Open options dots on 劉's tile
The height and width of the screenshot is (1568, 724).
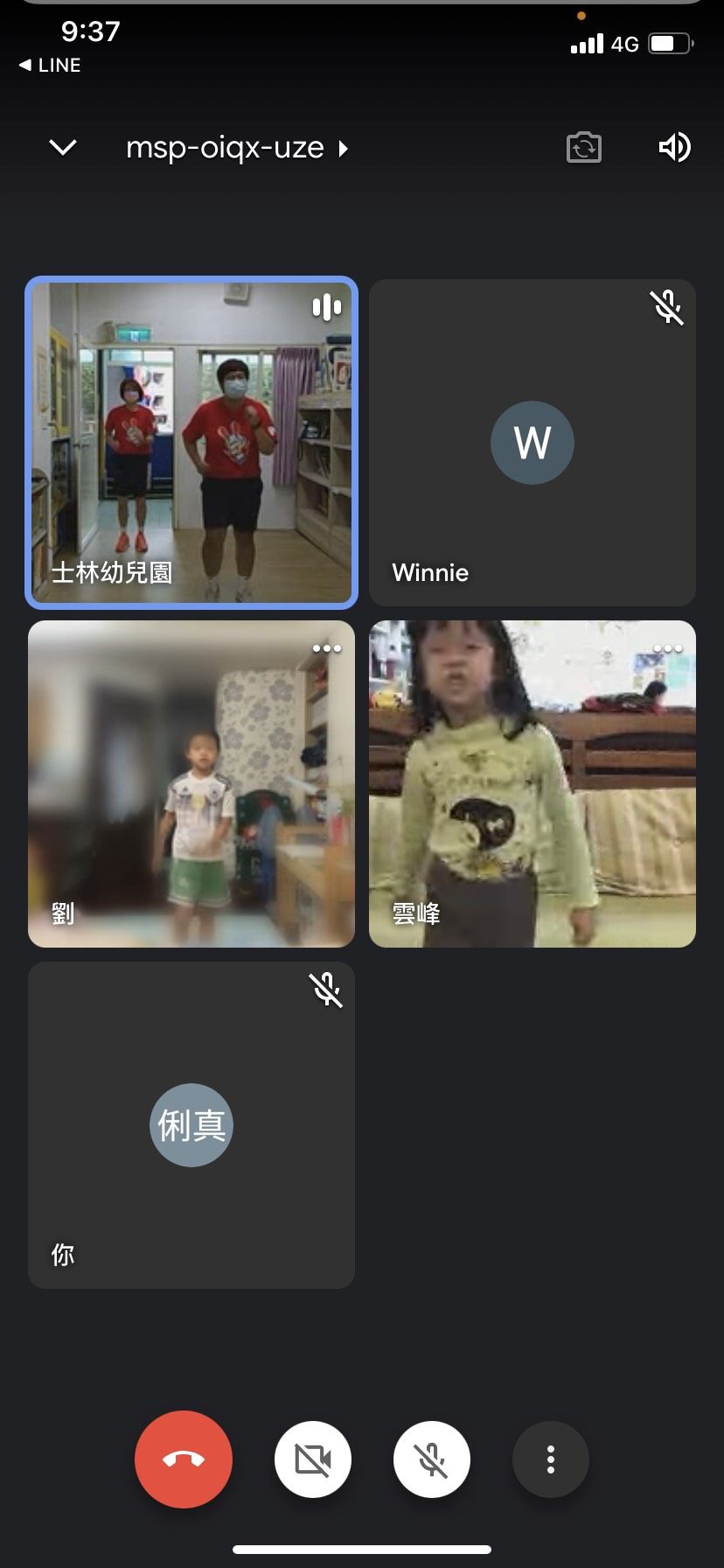[327, 648]
